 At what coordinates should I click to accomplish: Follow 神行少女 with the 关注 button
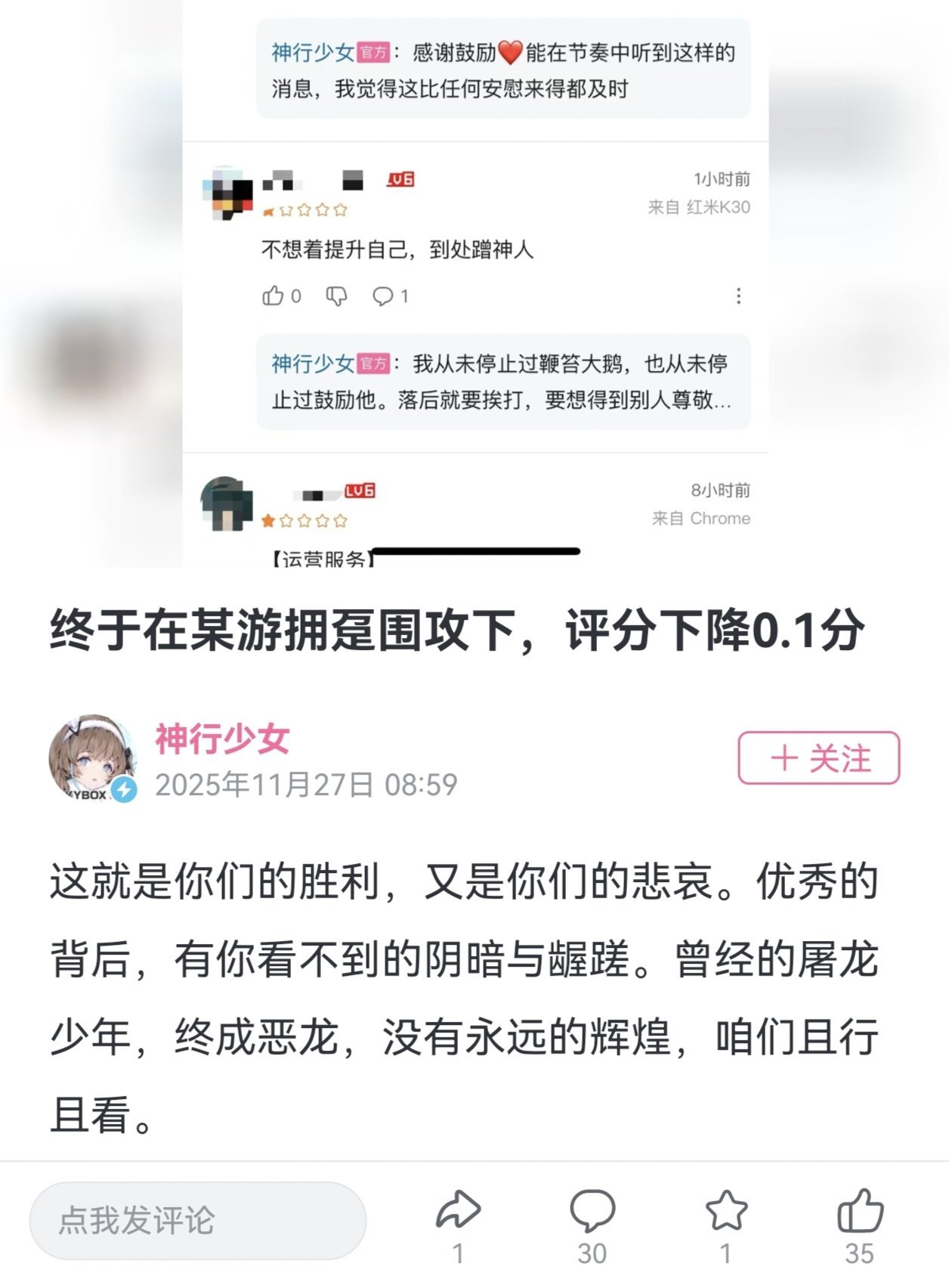(x=818, y=758)
